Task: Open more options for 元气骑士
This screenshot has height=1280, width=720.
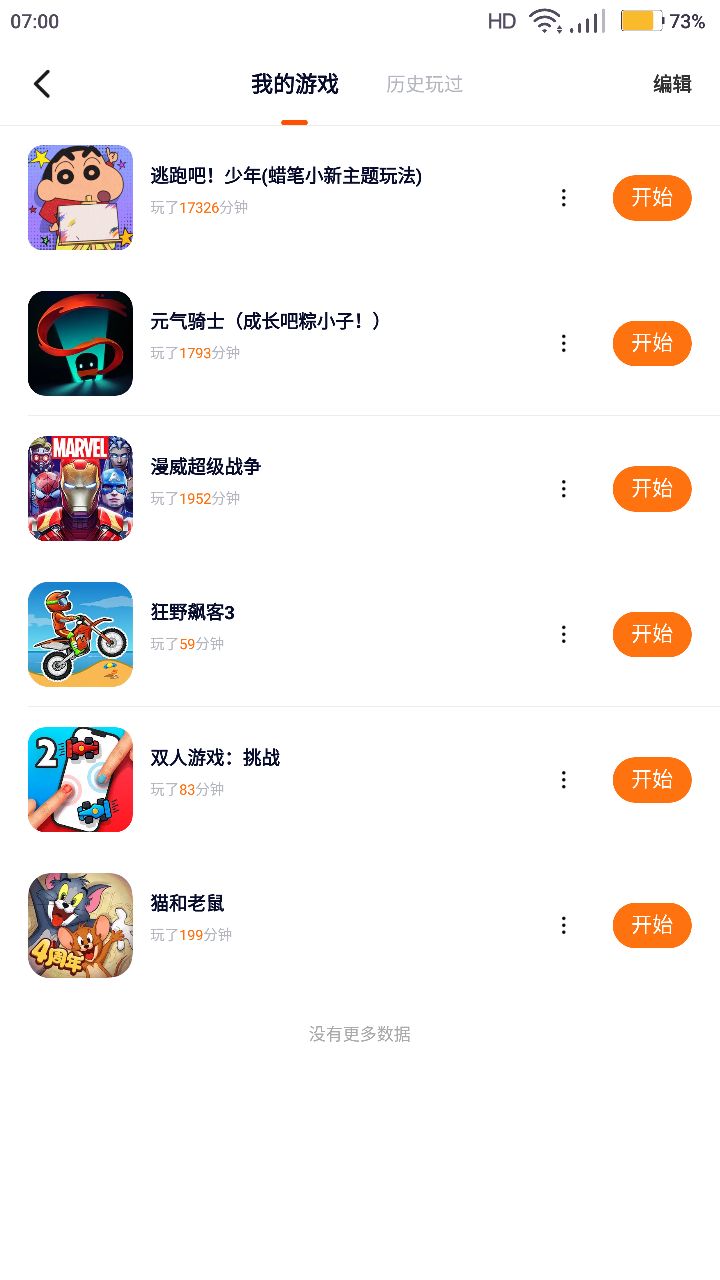Action: pyautogui.click(x=564, y=343)
